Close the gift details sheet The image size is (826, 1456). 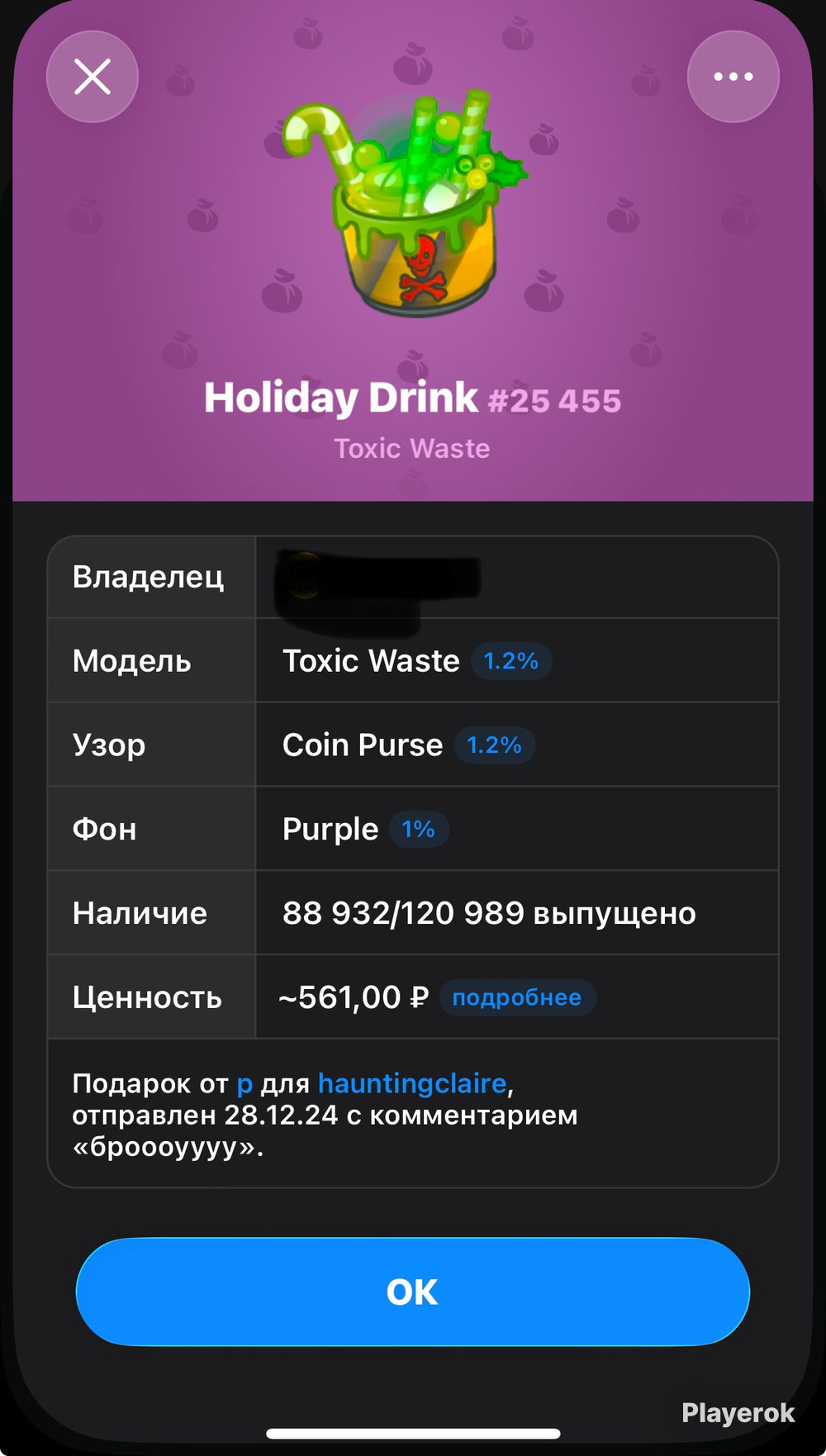[x=93, y=77]
